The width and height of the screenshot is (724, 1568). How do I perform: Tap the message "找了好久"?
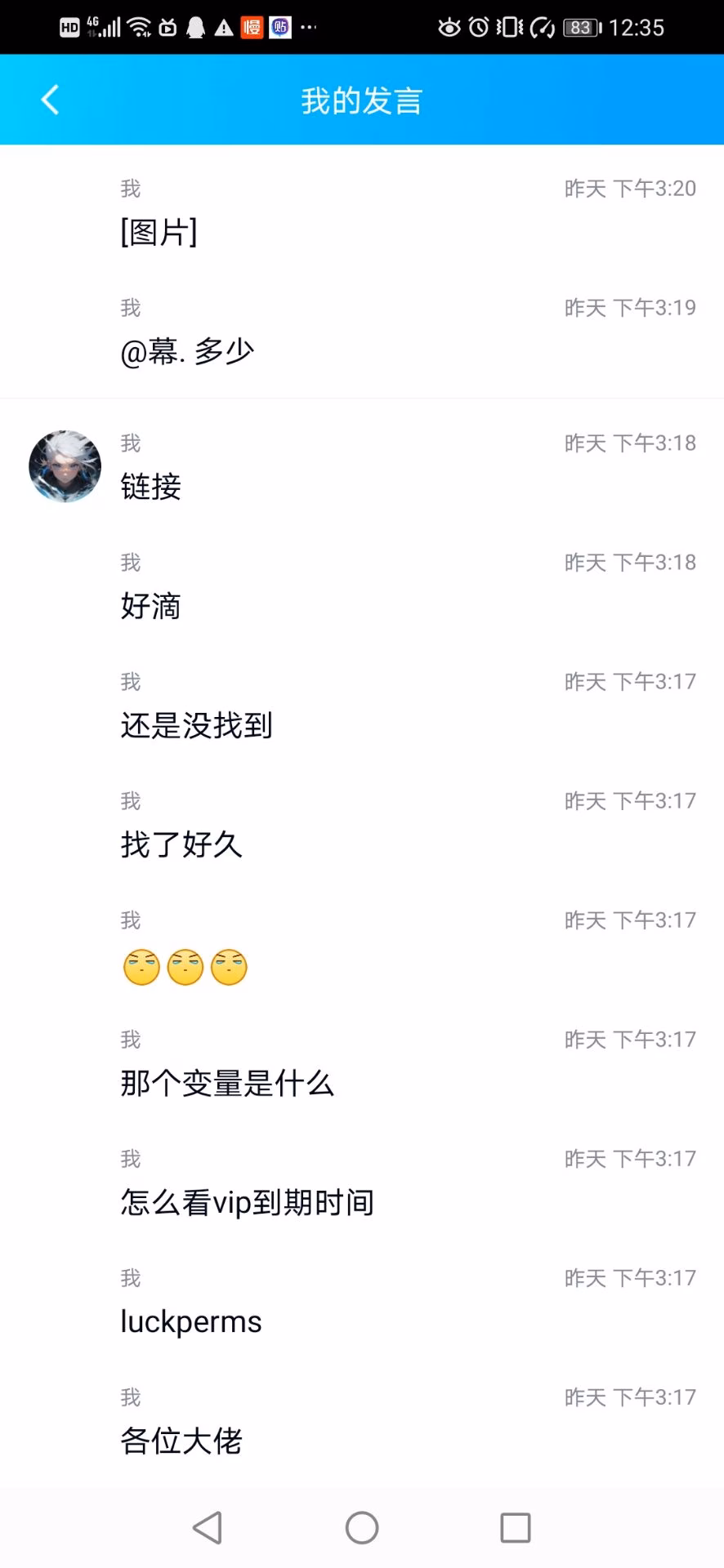click(181, 844)
